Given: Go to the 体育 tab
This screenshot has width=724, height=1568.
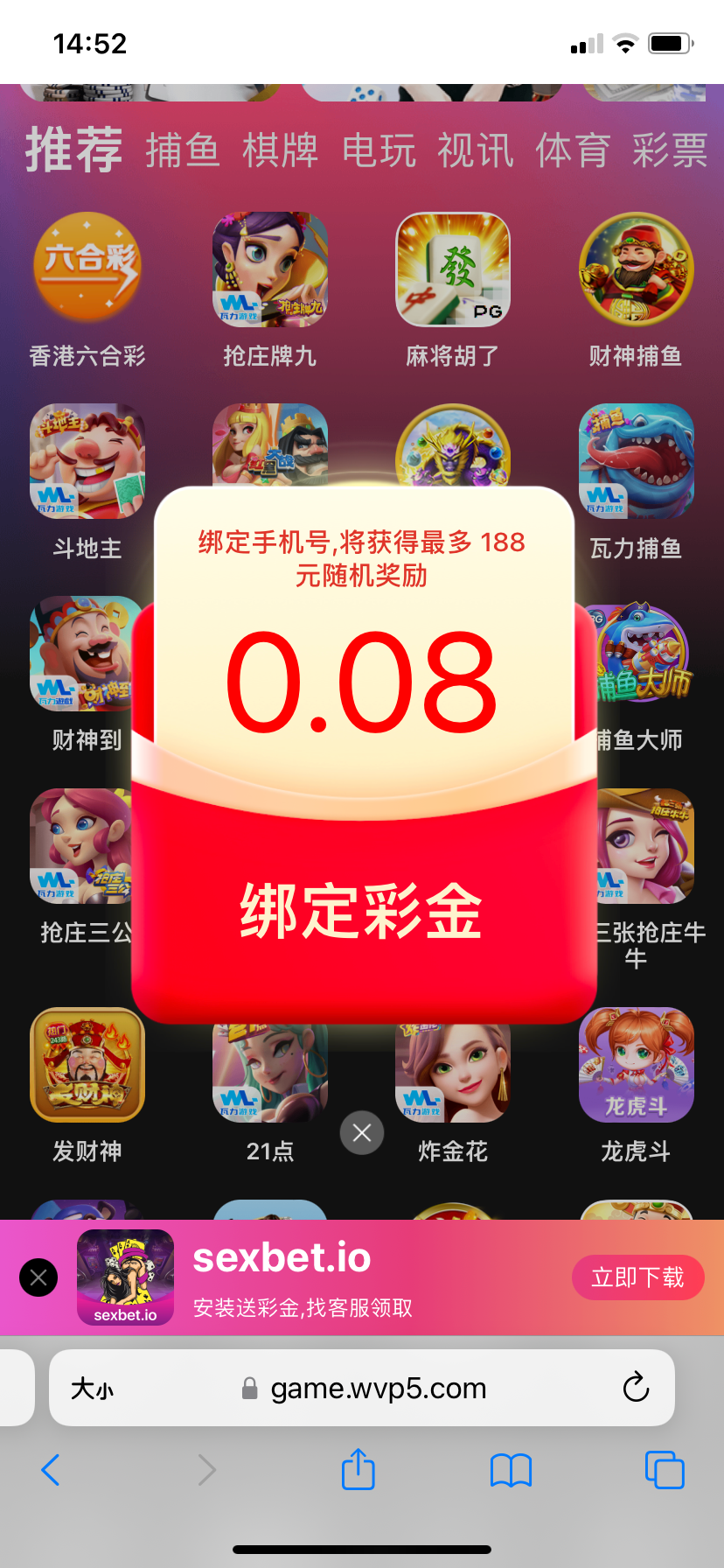Looking at the screenshot, I should [x=573, y=150].
